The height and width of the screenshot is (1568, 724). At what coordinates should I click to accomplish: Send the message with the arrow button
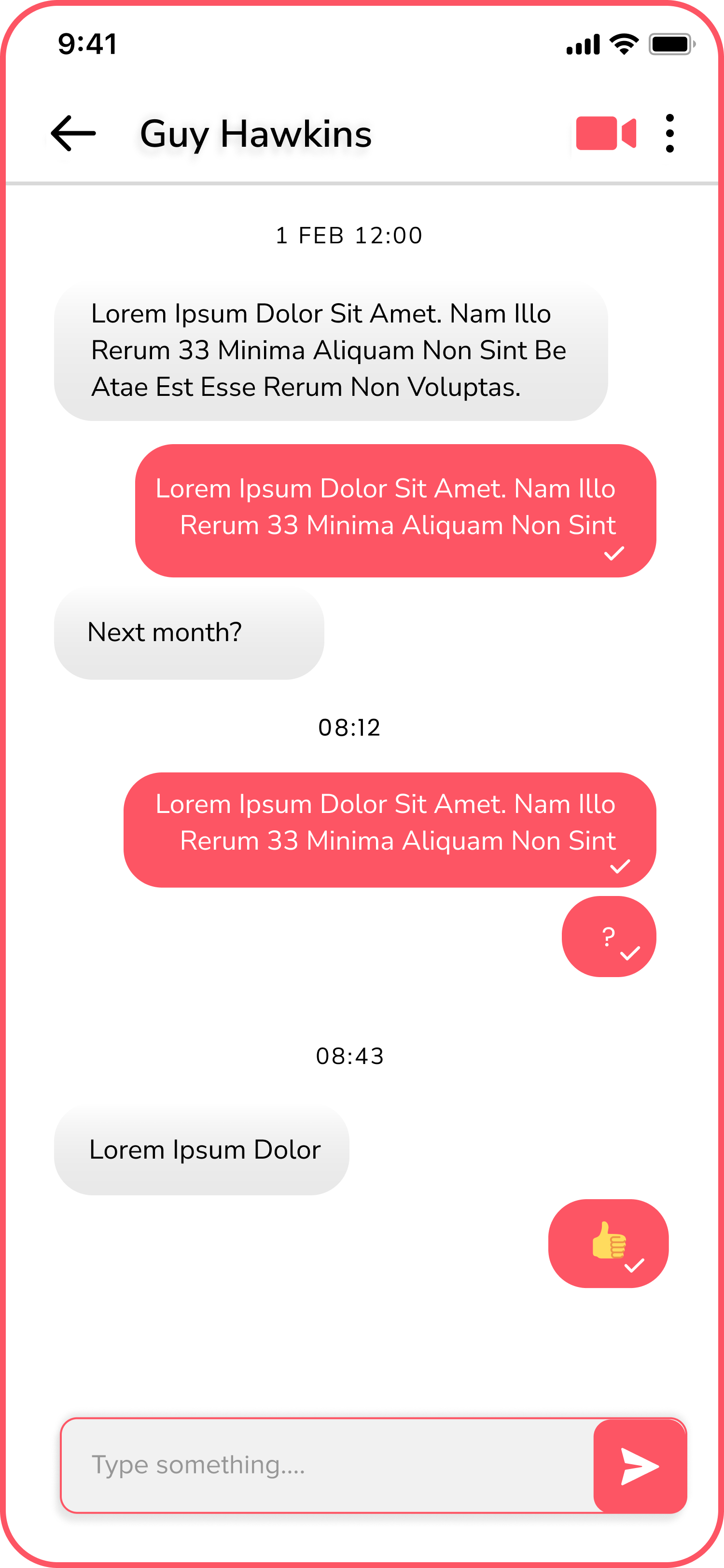[640, 1466]
